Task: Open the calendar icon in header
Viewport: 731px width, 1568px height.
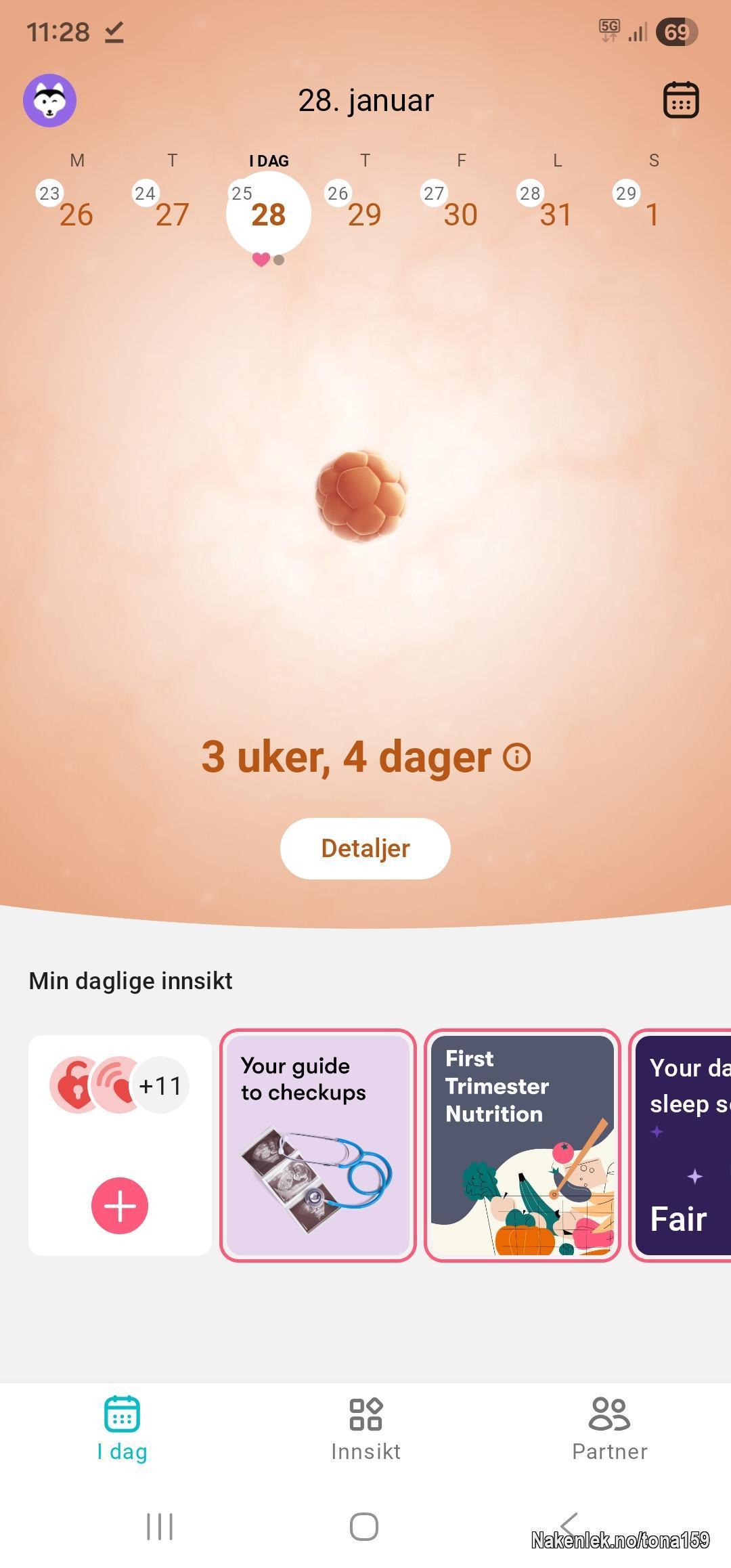Action: pyautogui.click(x=680, y=100)
